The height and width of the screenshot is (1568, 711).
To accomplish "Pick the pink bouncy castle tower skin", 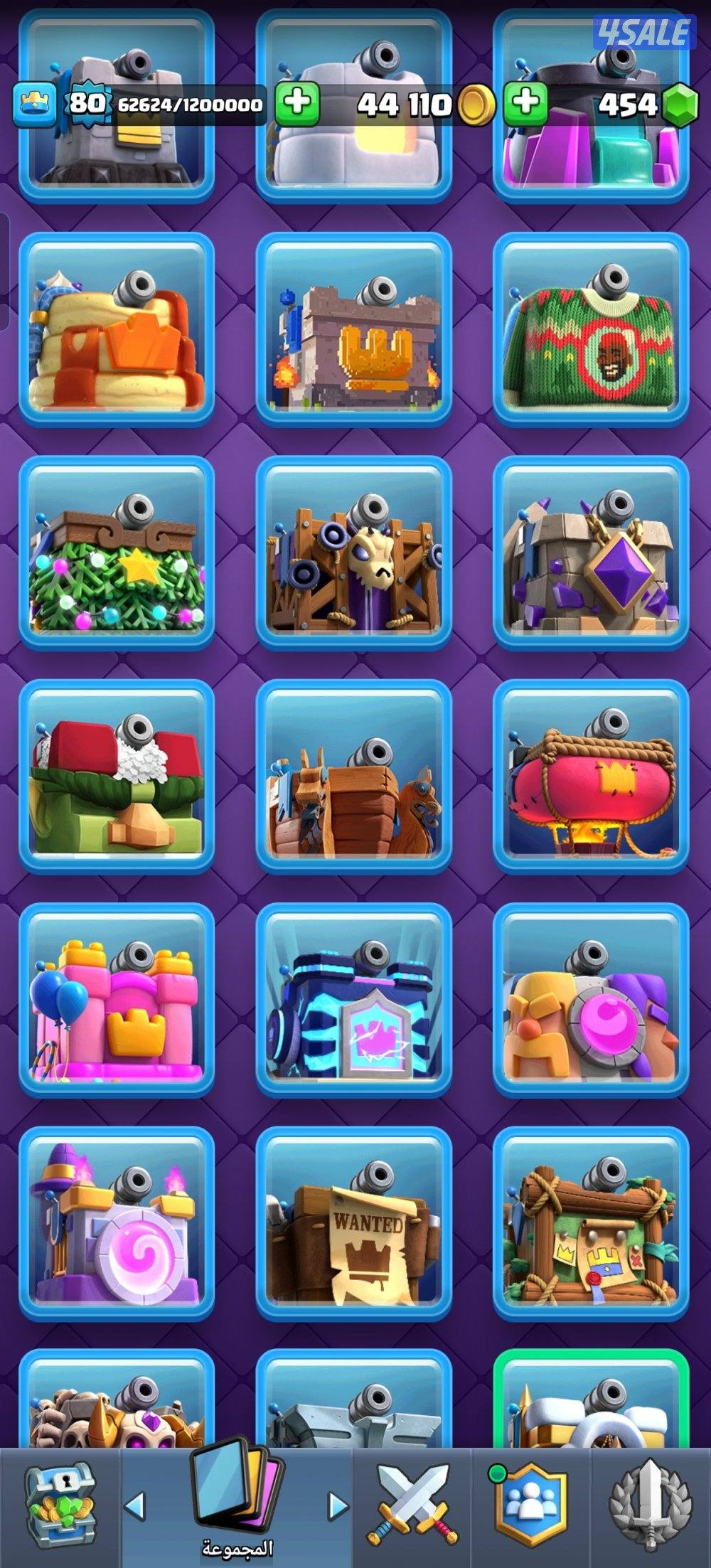I will click(x=117, y=1000).
